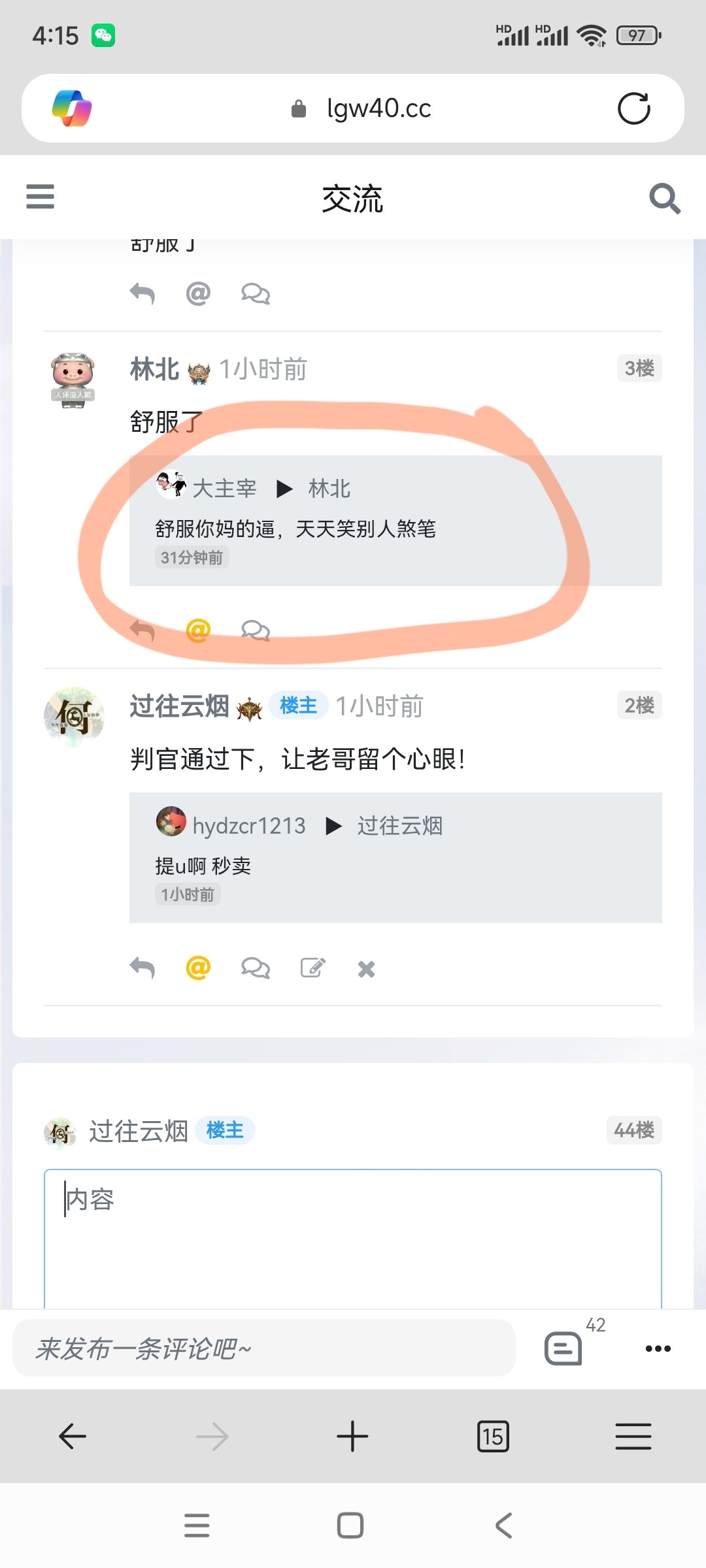Open the comment bubble under 林北's post

click(x=256, y=630)
